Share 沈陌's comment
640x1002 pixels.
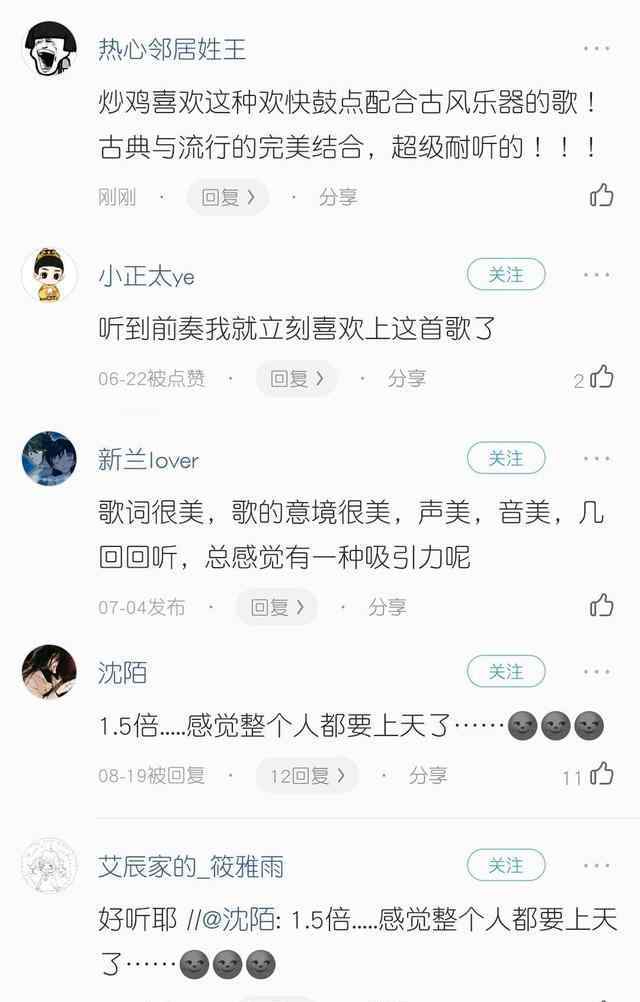click(x=428, y=775)
